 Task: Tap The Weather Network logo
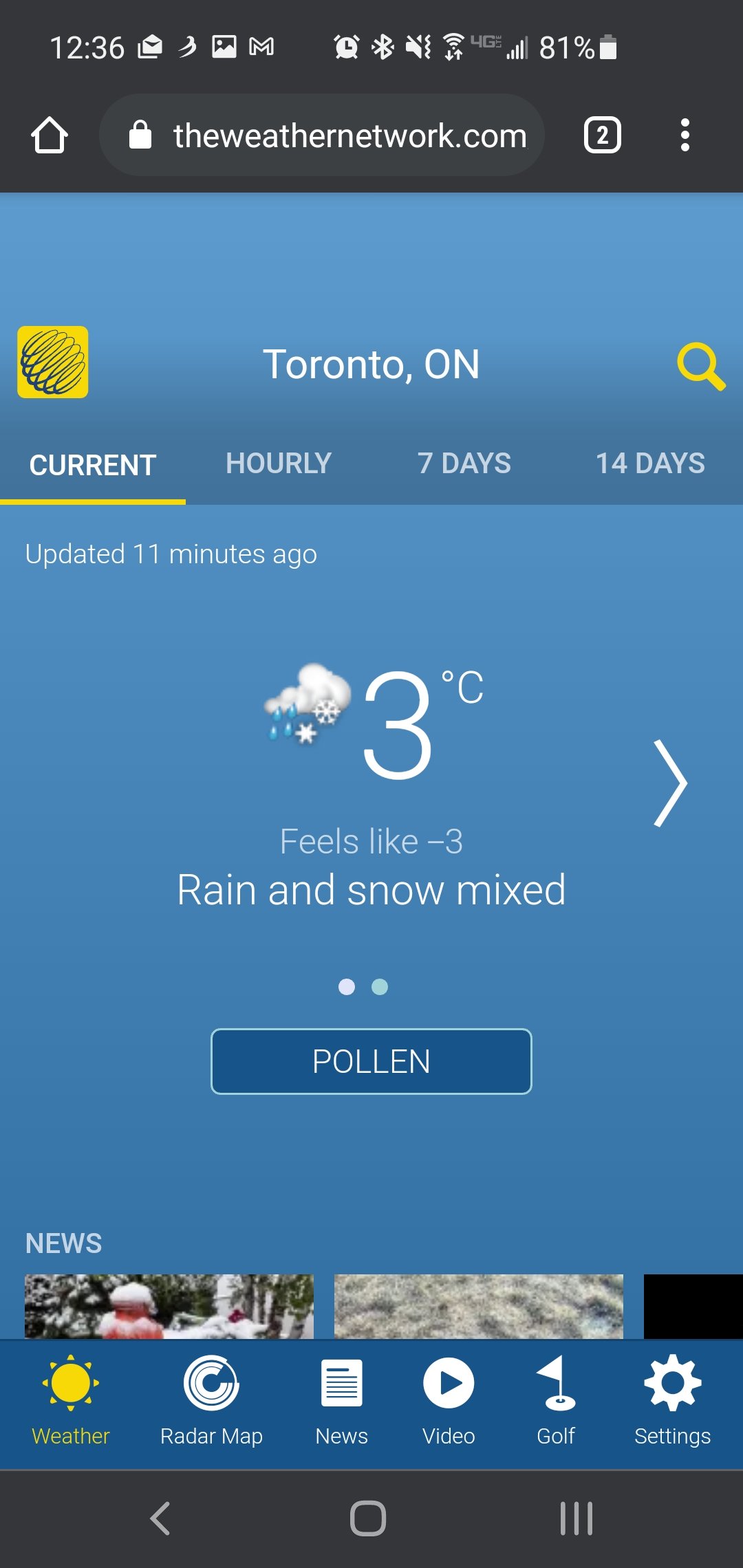[x=53, y=362]
